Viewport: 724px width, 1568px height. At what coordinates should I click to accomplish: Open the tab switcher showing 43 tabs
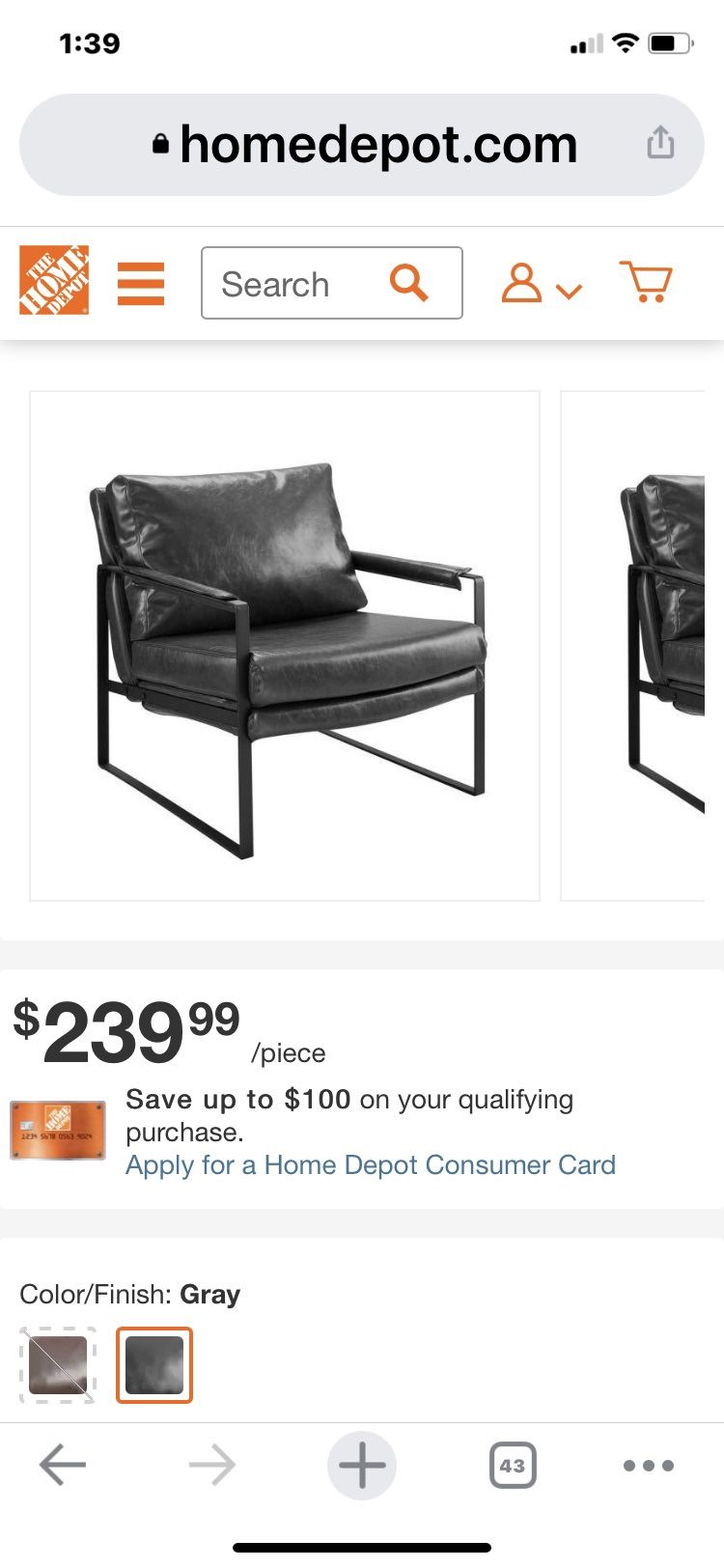click(512, 1465)
